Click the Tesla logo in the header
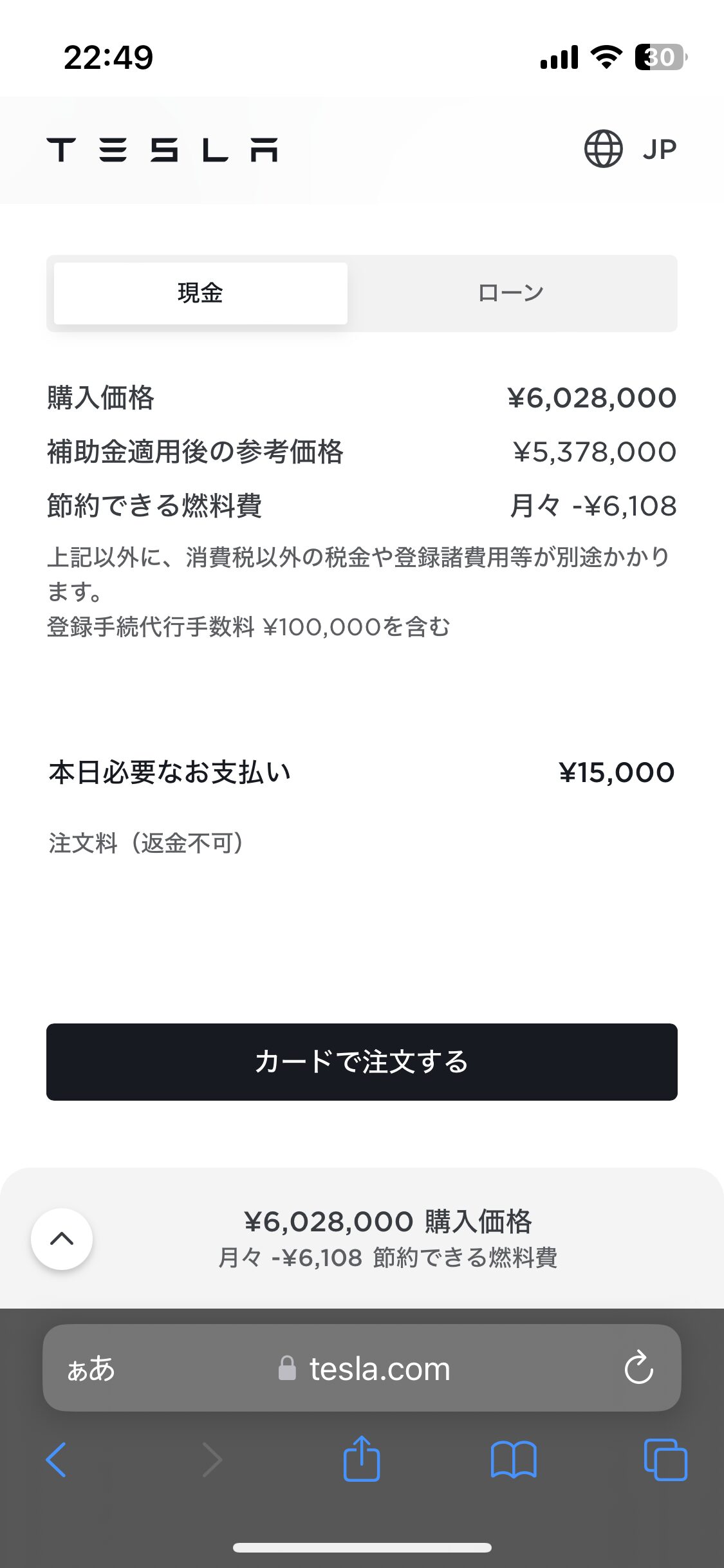The height and width of the screenshot is (1568, 724). pos(163,150)
